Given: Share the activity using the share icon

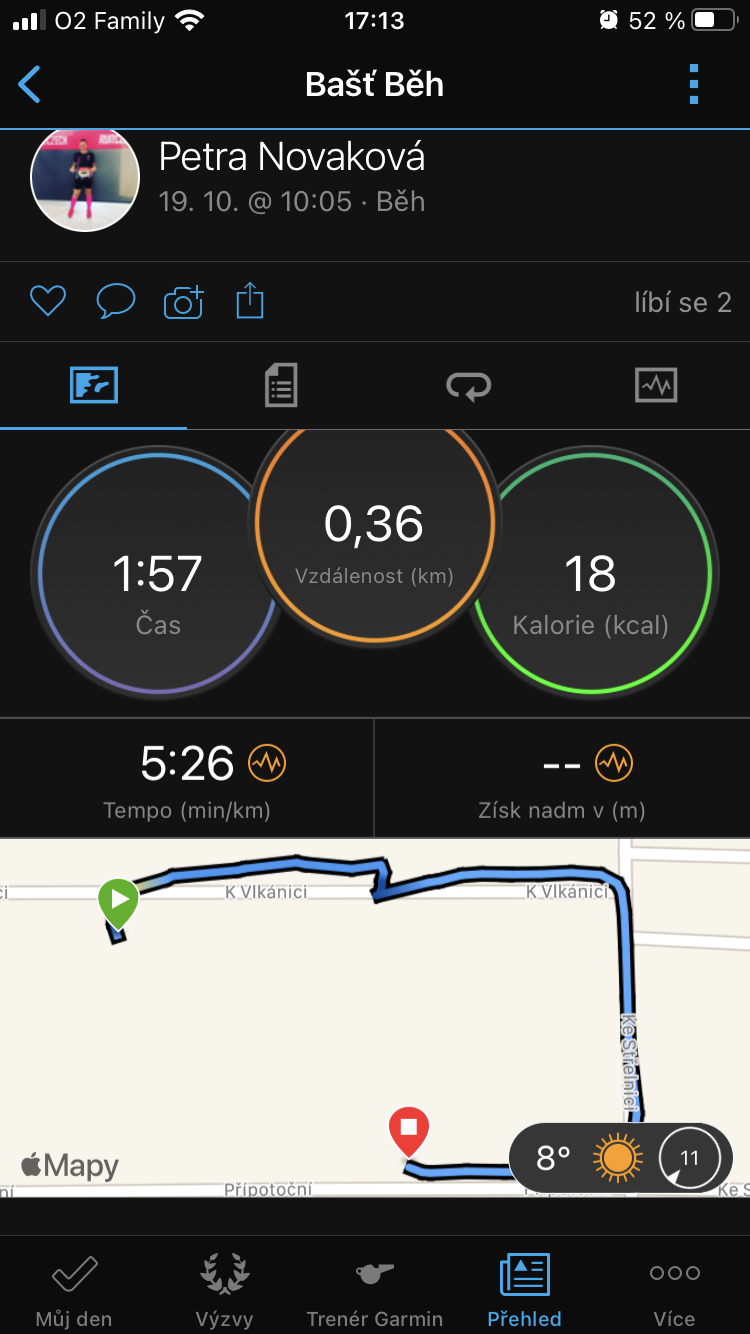Looking at the screenshot, I should pos(250,300).
